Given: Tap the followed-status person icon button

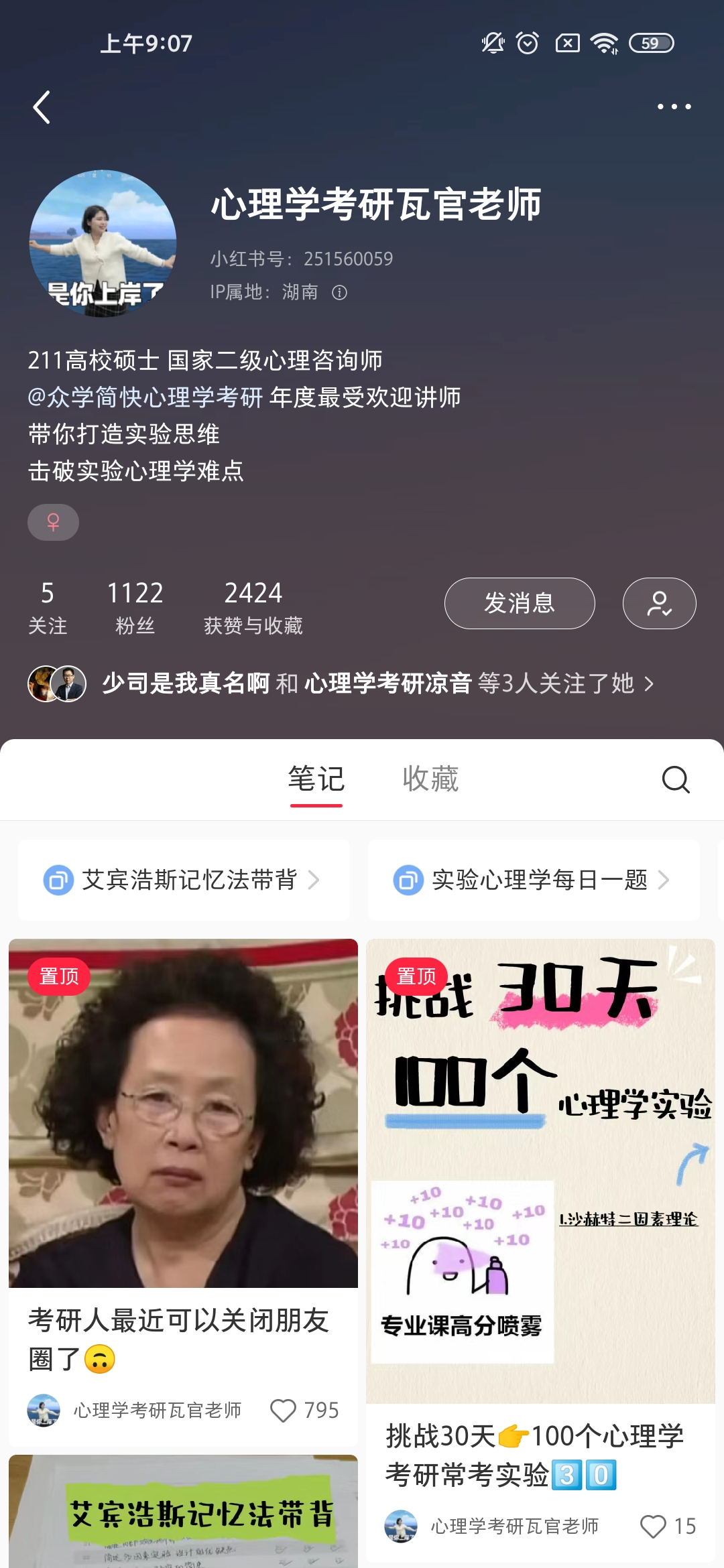Looking at the screenshot, I should [x=659, y=603].
